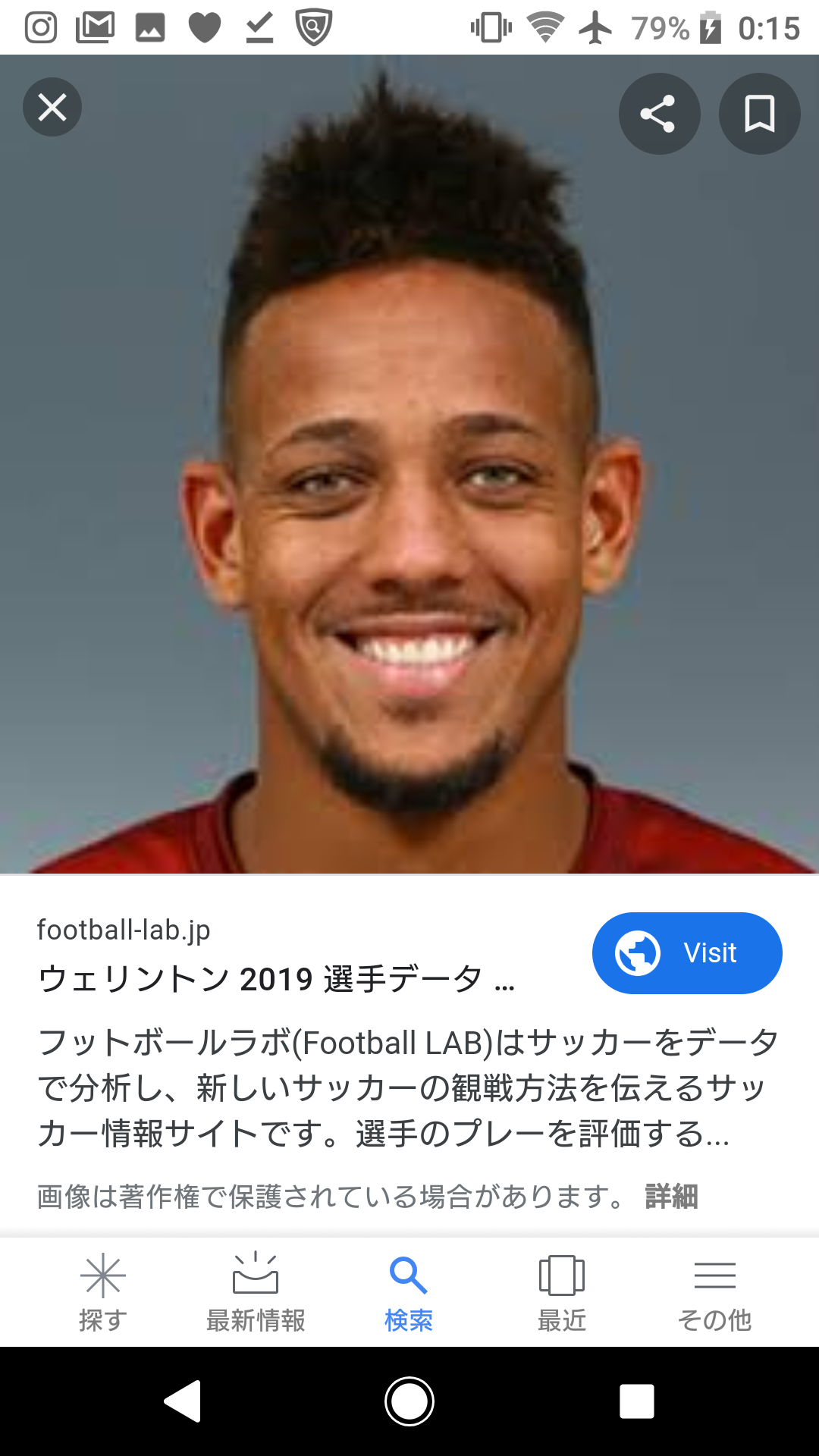Tap the Visit button for football-lab.jp
819x1456 pixels.
686,952
